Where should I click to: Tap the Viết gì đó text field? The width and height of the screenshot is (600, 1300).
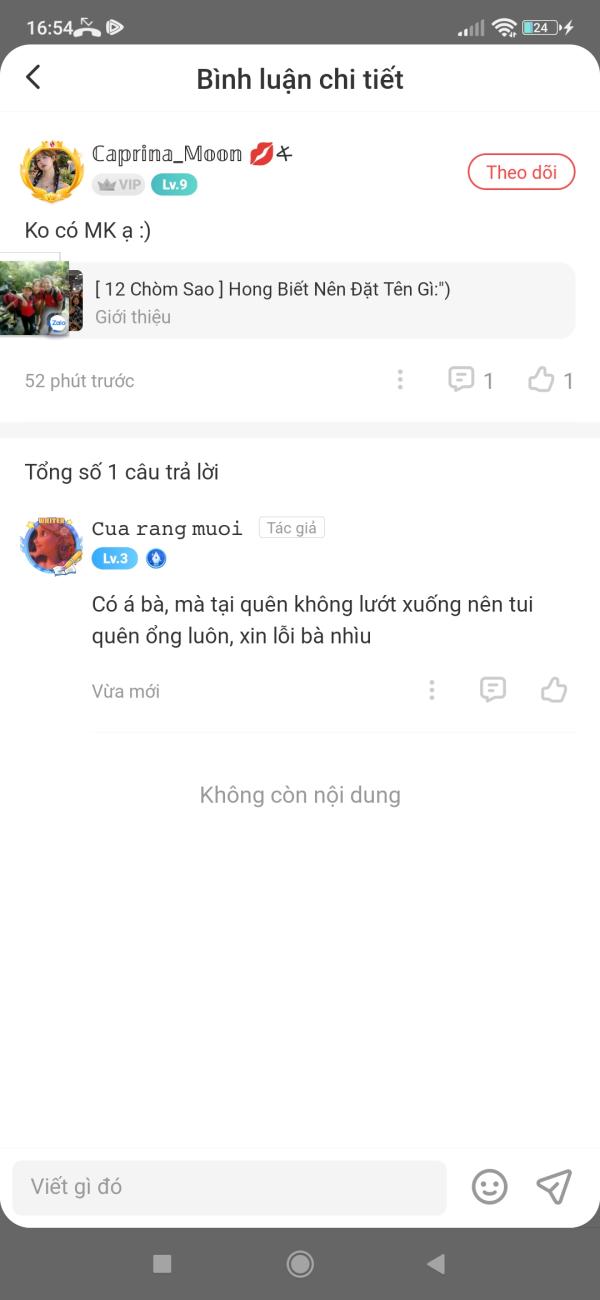229,1187
